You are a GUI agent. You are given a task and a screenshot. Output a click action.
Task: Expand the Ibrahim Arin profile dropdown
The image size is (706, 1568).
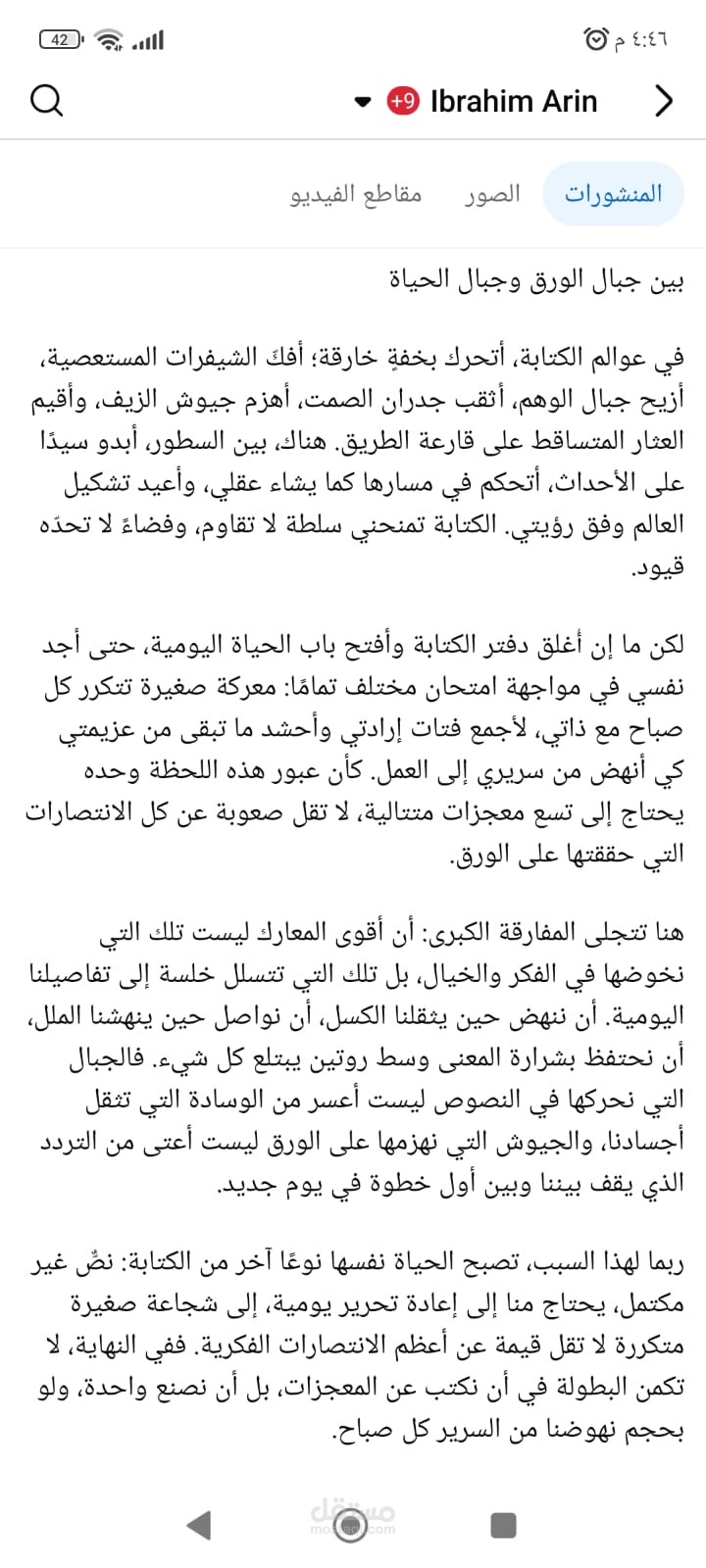coord(363,101)
